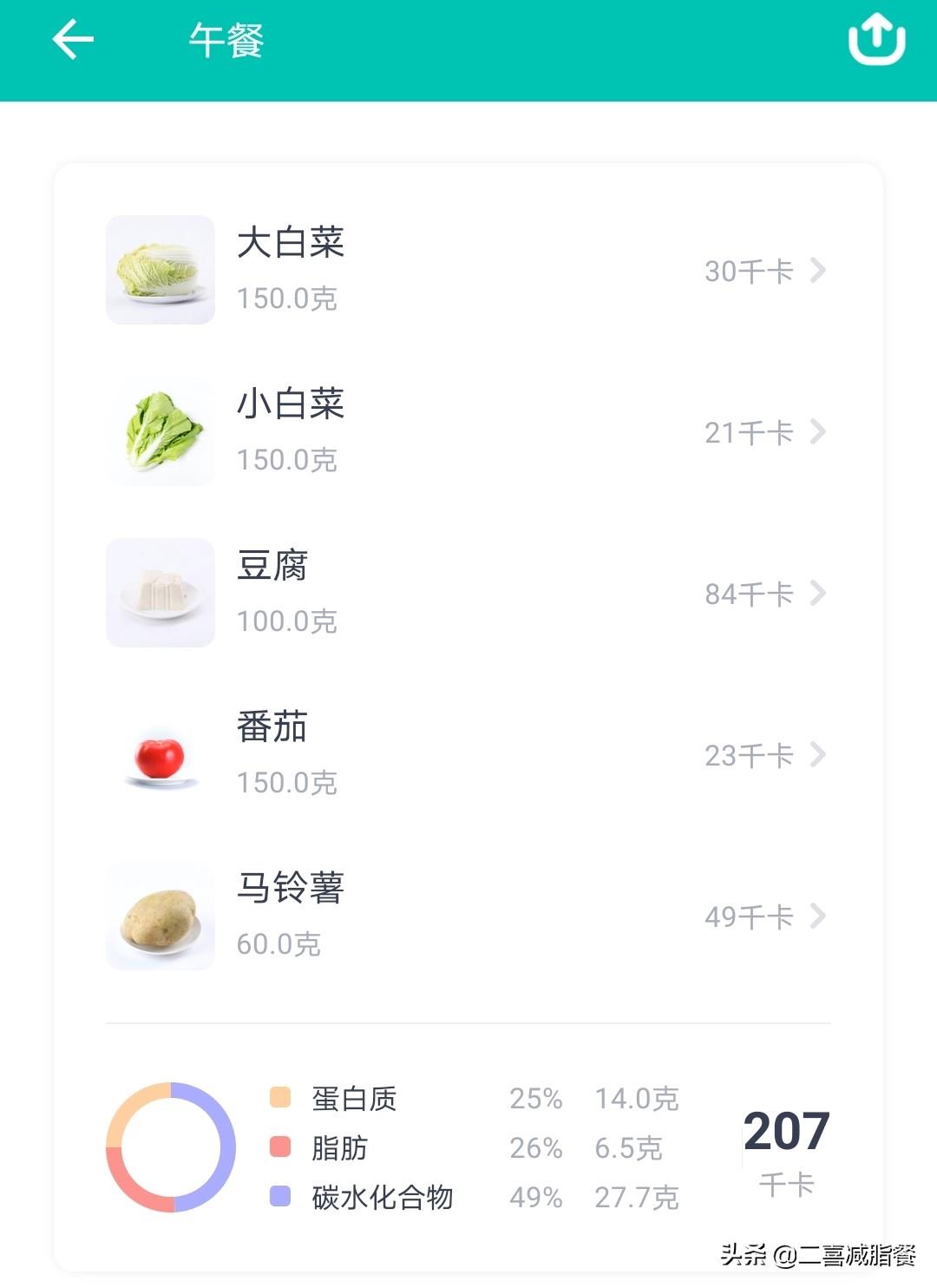Go back from the 午餐 screen

(x=73, y=41)
